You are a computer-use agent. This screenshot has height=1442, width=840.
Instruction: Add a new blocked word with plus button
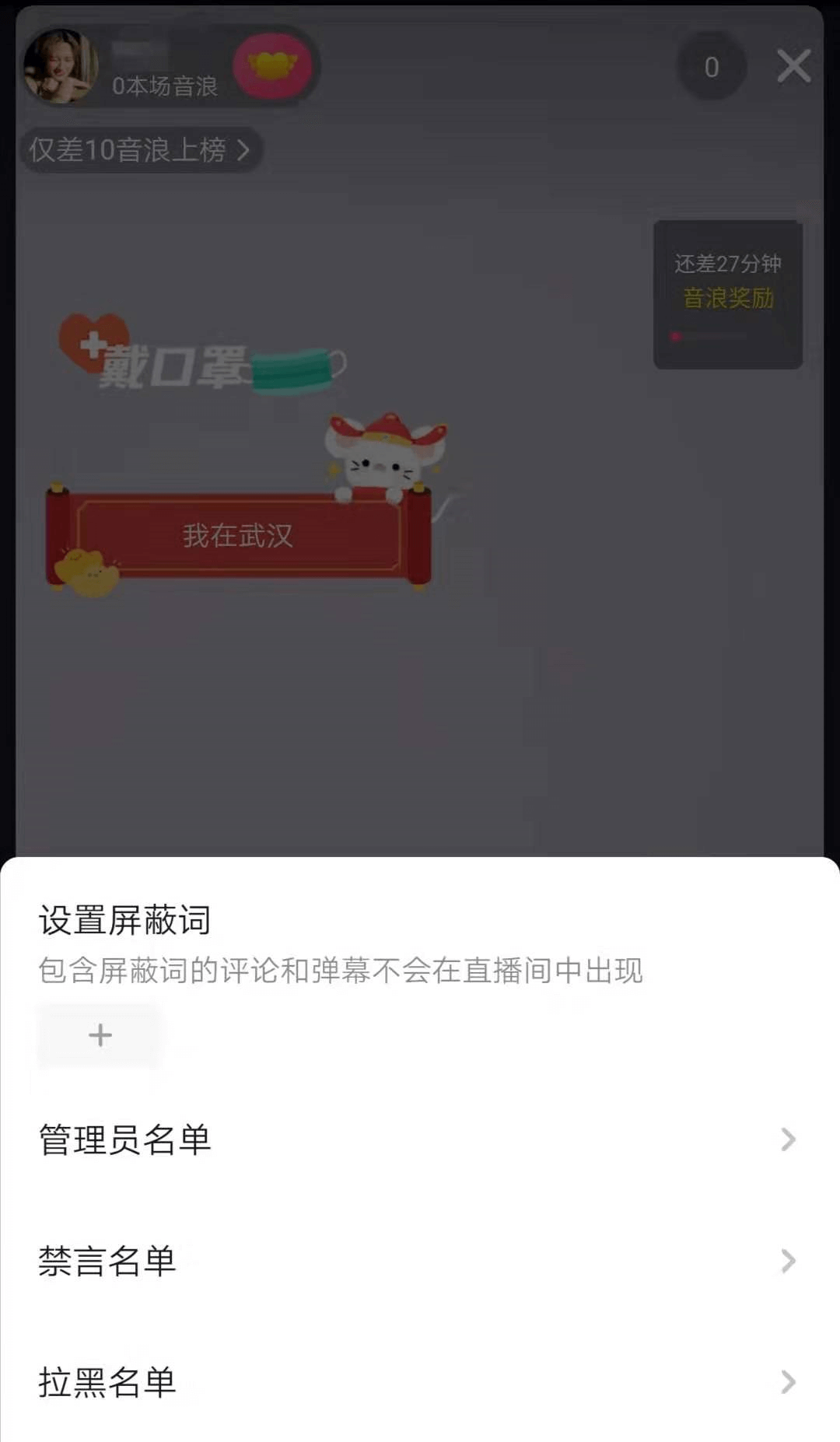pyautogui.click(x=100, y=1035)
